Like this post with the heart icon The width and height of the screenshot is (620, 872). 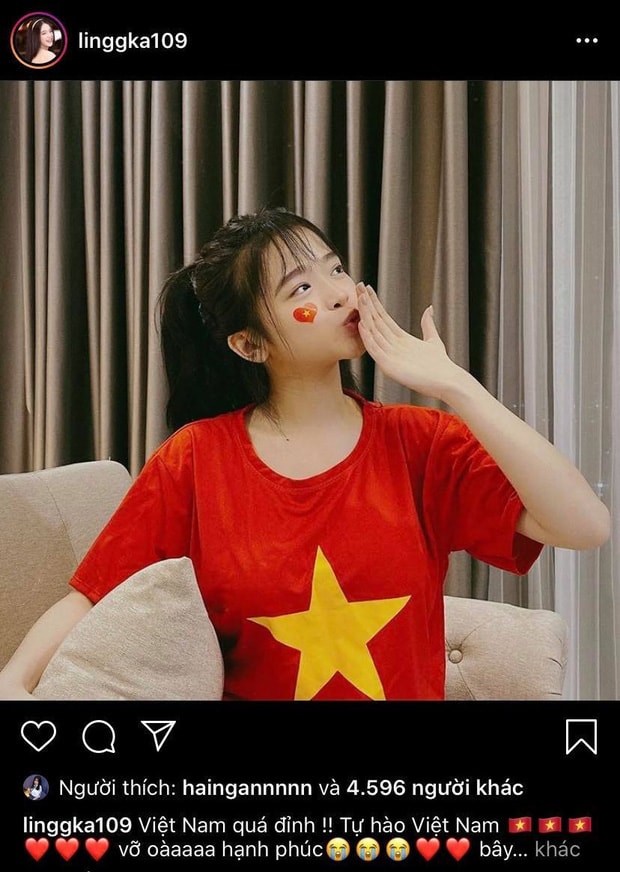click(x=38, y=736)
